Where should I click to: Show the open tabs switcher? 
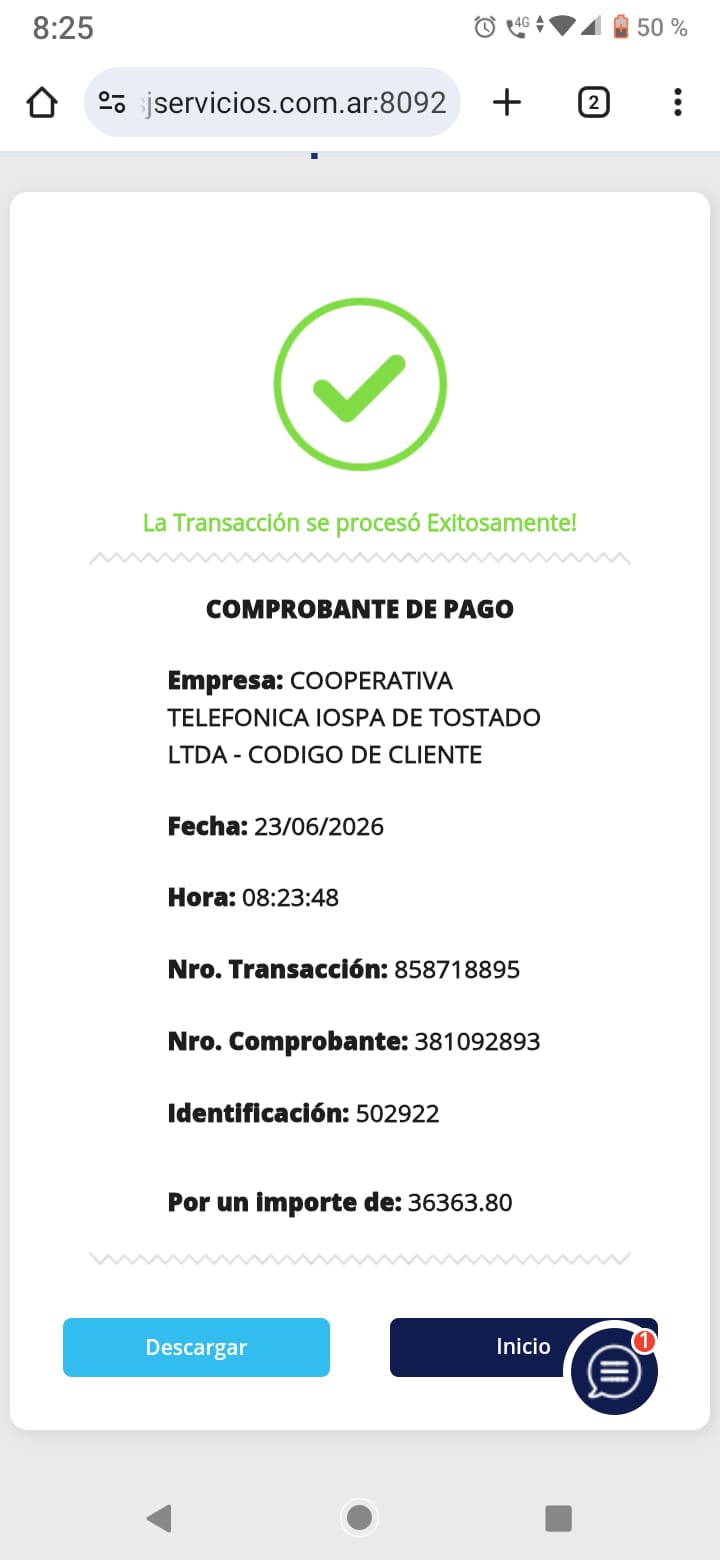(x=593, y=102)
